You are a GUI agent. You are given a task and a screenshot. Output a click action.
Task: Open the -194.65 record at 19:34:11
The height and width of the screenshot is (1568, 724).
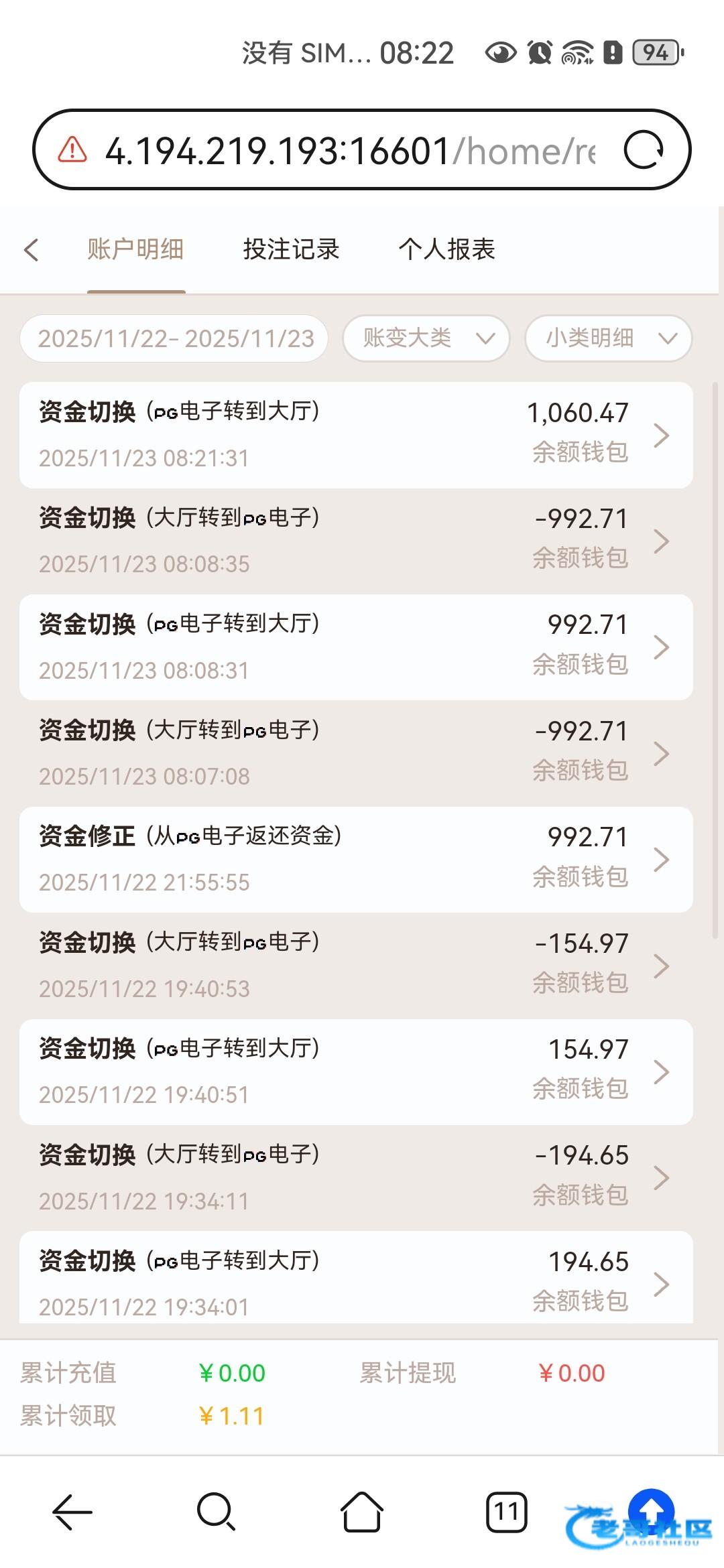(x=355, y=1177)
